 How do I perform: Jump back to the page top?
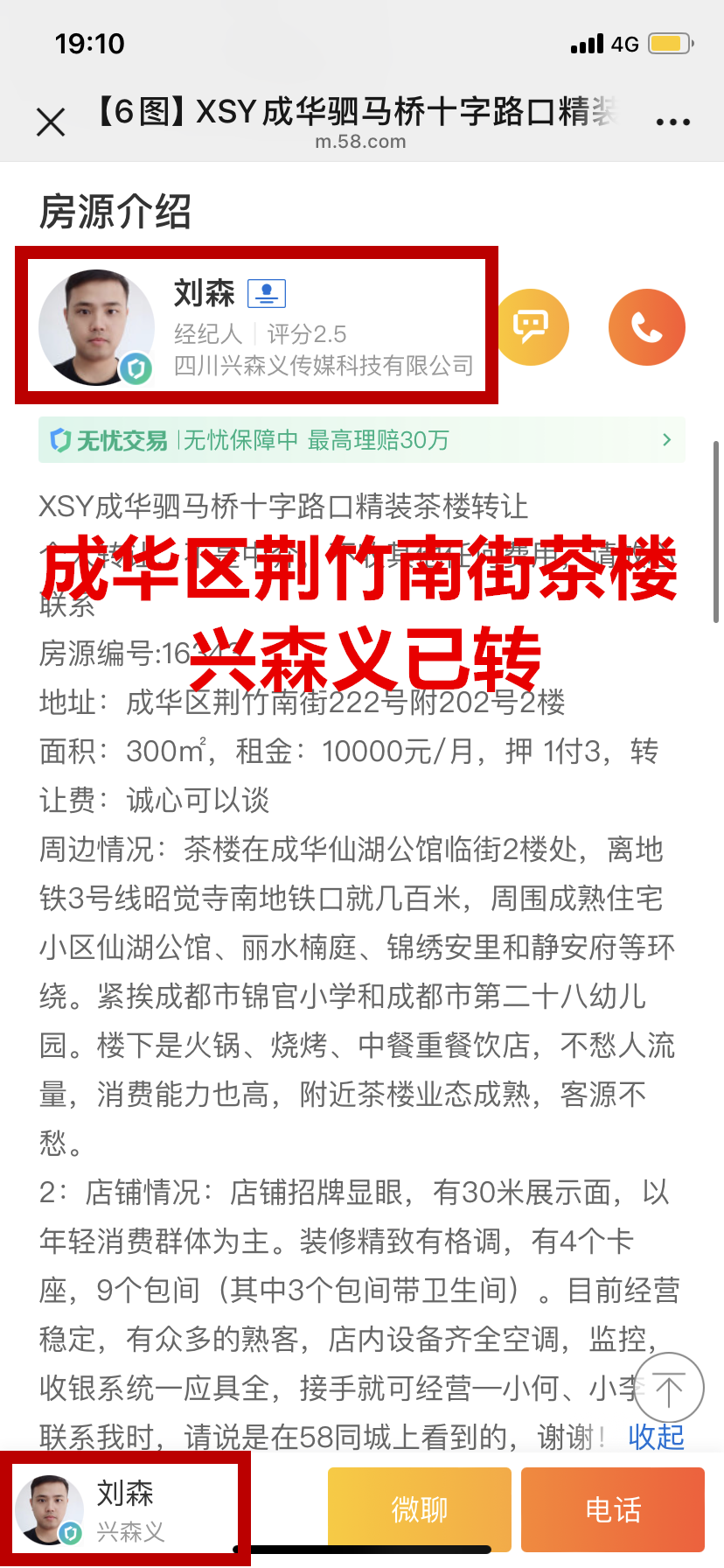(669, 1388)
